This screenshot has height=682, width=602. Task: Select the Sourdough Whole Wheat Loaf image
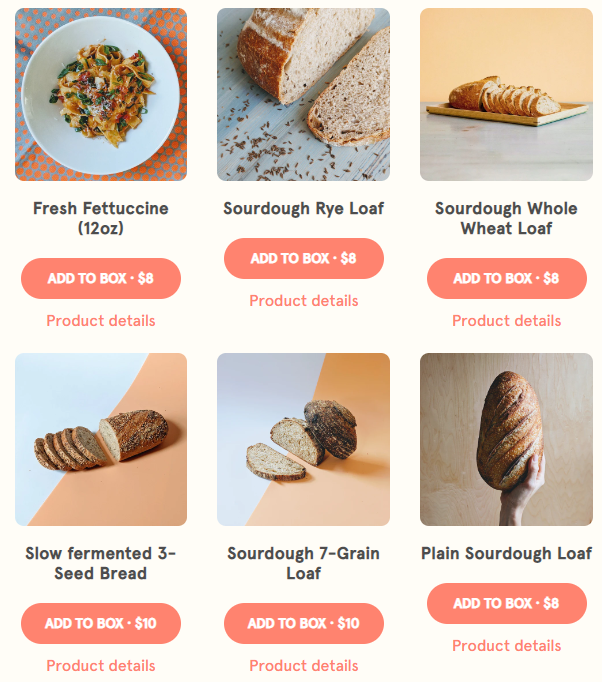[506, 94]
